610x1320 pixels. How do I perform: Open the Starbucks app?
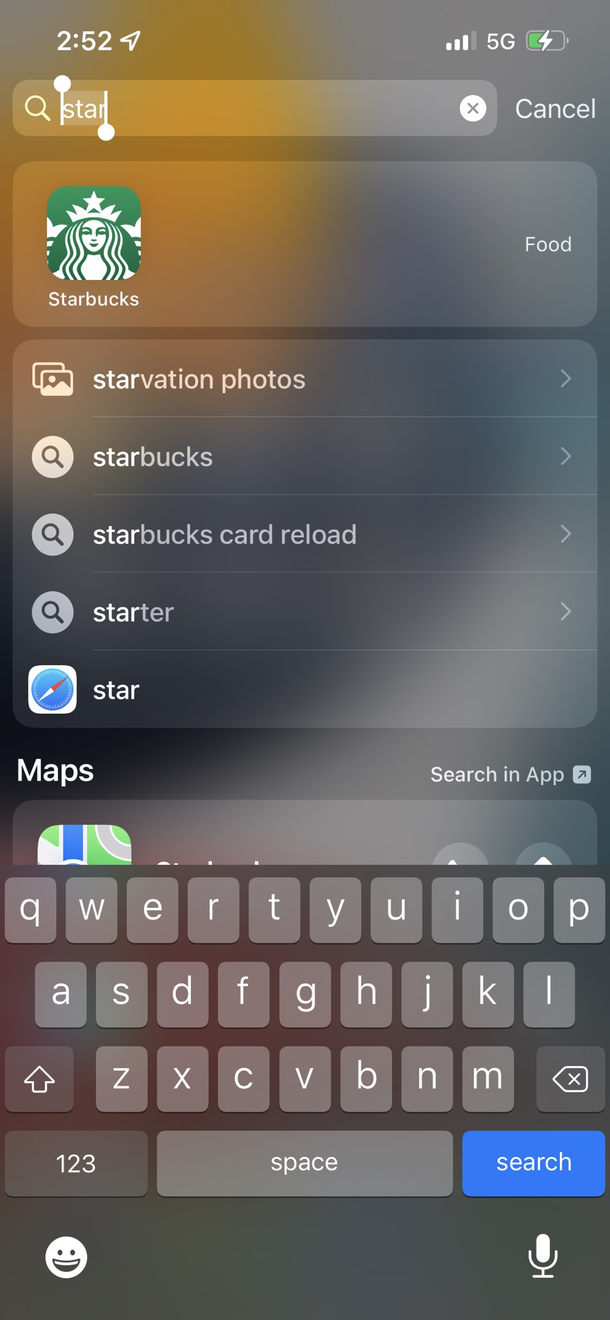pyautogui.click(x=94, y=234)
